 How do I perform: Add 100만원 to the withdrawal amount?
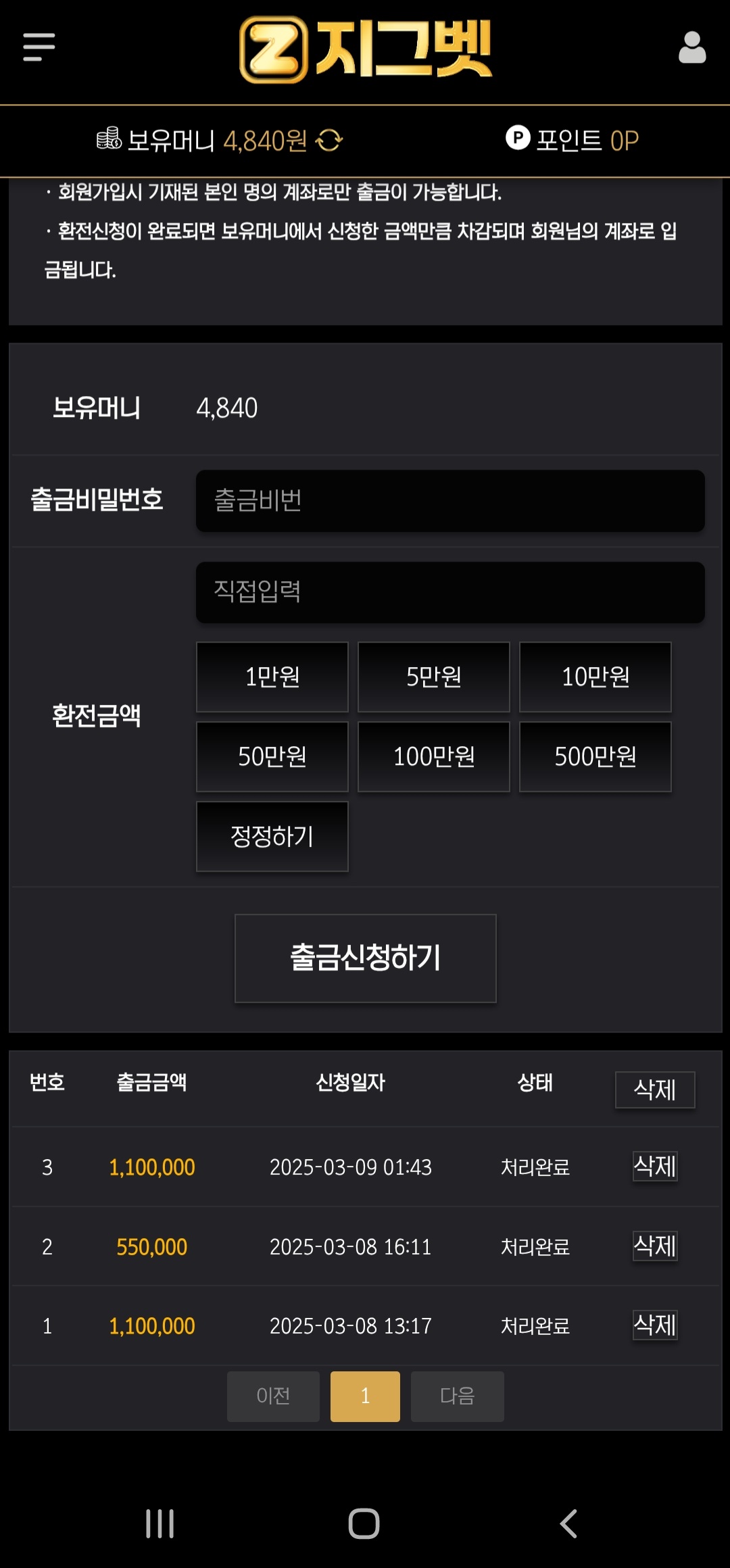[x=433, y=756]
